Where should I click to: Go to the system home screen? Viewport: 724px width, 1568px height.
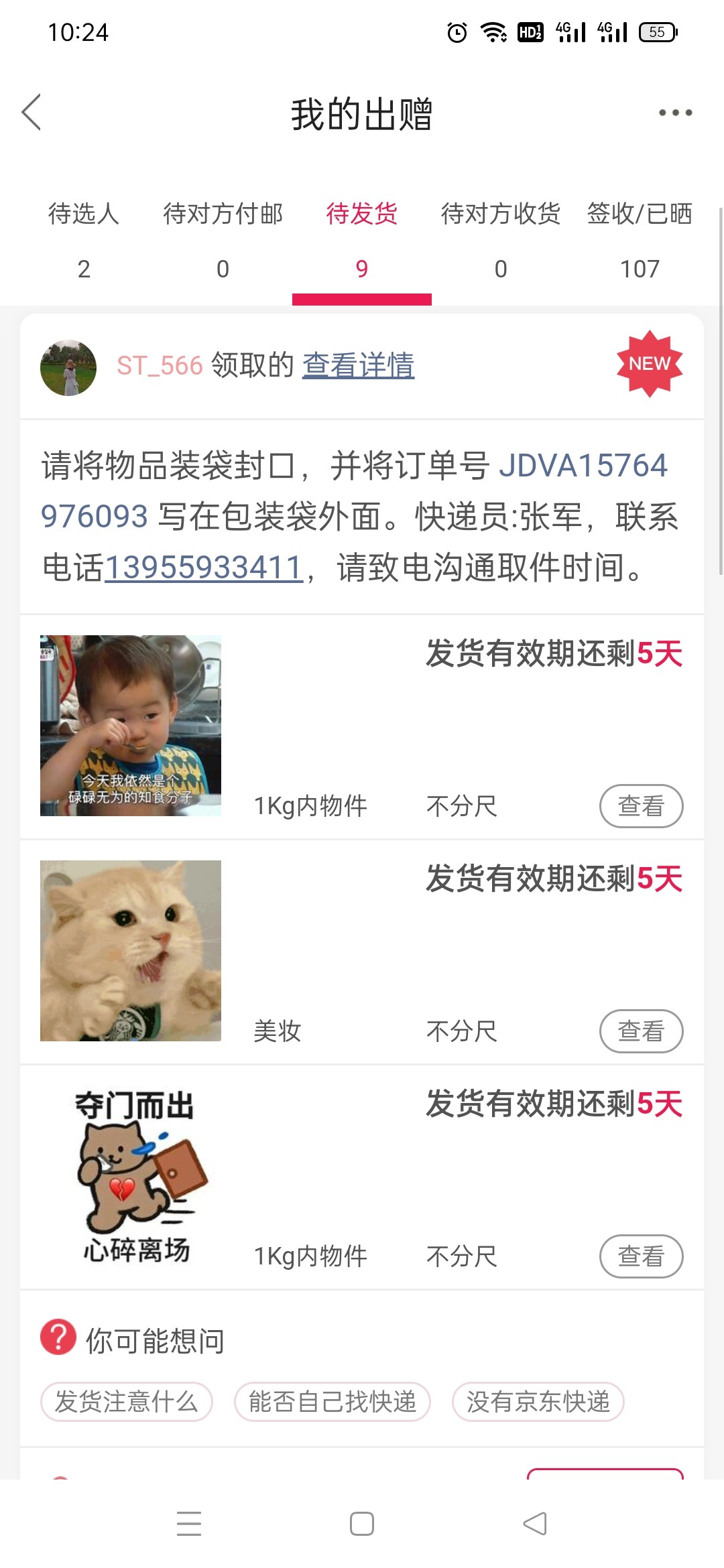click(x=362, y=1523)
